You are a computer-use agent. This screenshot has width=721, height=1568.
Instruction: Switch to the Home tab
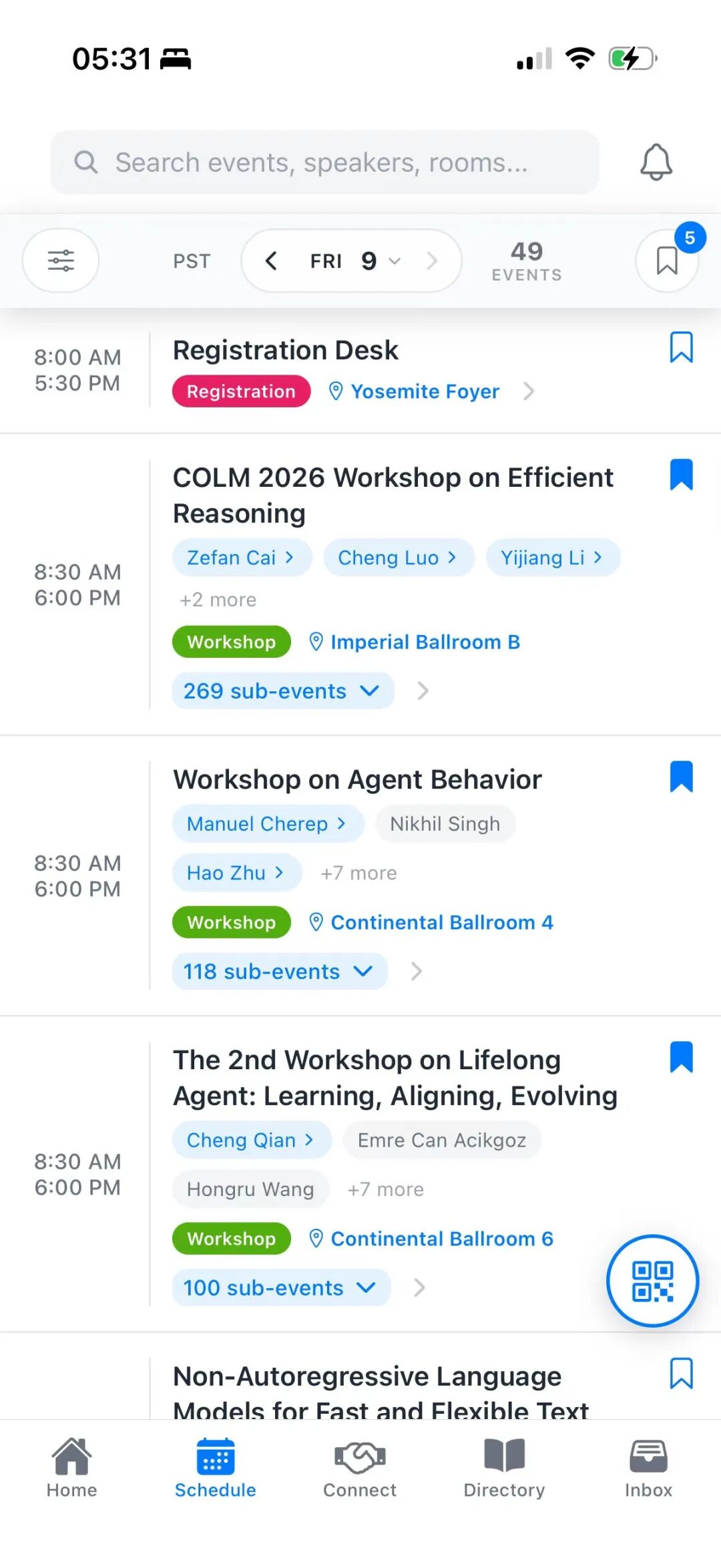pos(71,1468)
